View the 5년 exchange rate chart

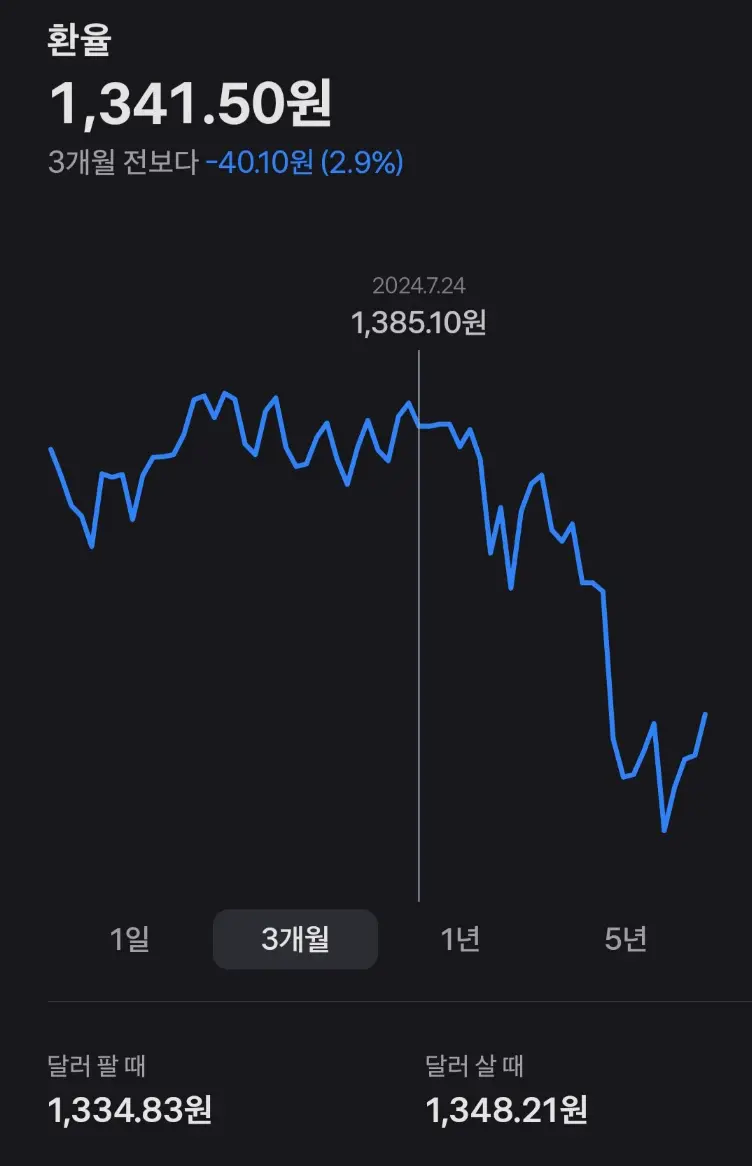pyautogui.click(x=625, y=938)
